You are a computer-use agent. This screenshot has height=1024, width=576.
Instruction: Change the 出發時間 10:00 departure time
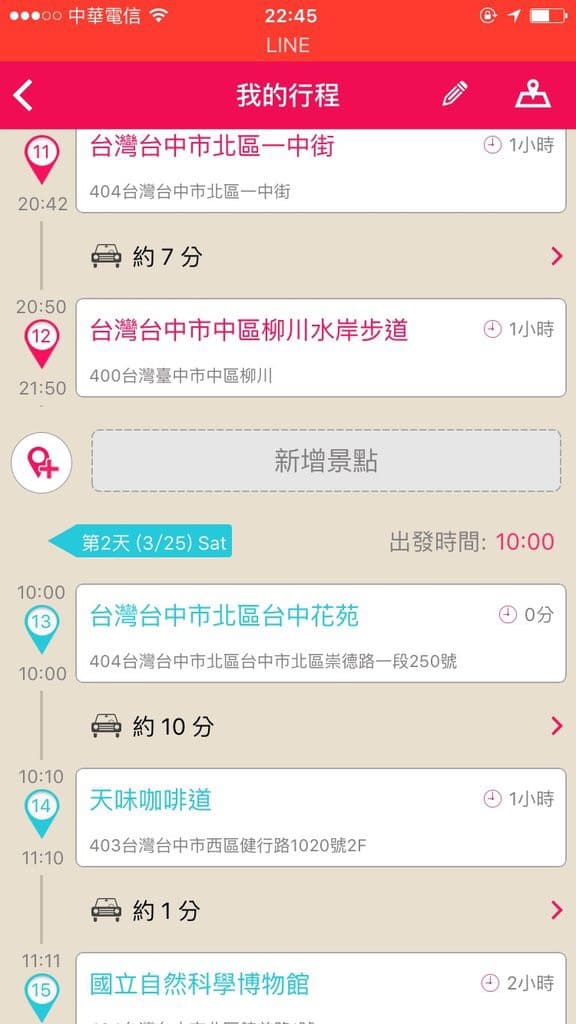click(x=524, y=541)
